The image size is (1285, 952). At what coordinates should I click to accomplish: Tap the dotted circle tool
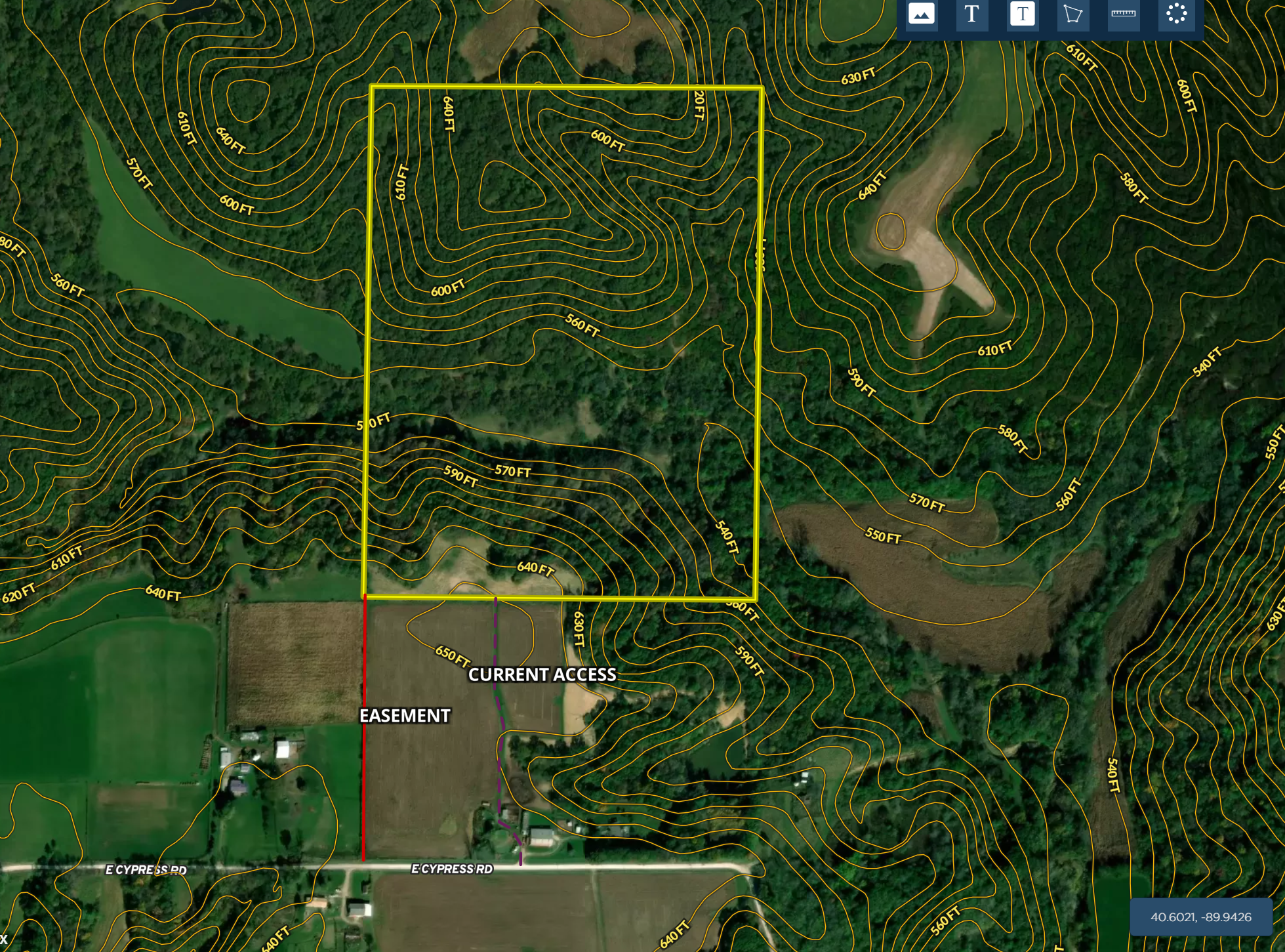(1176, 14)
